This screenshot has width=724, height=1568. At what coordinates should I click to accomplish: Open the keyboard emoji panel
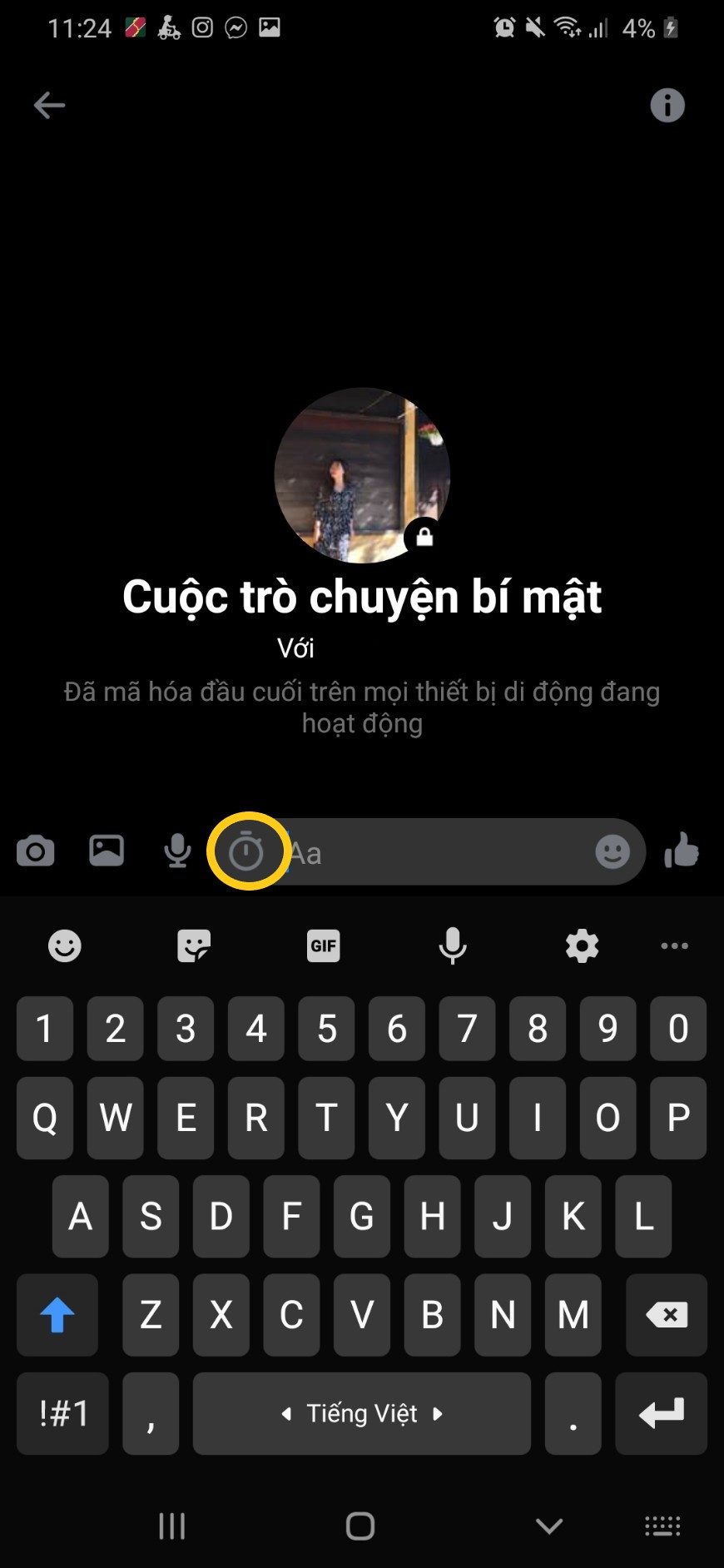64,945
